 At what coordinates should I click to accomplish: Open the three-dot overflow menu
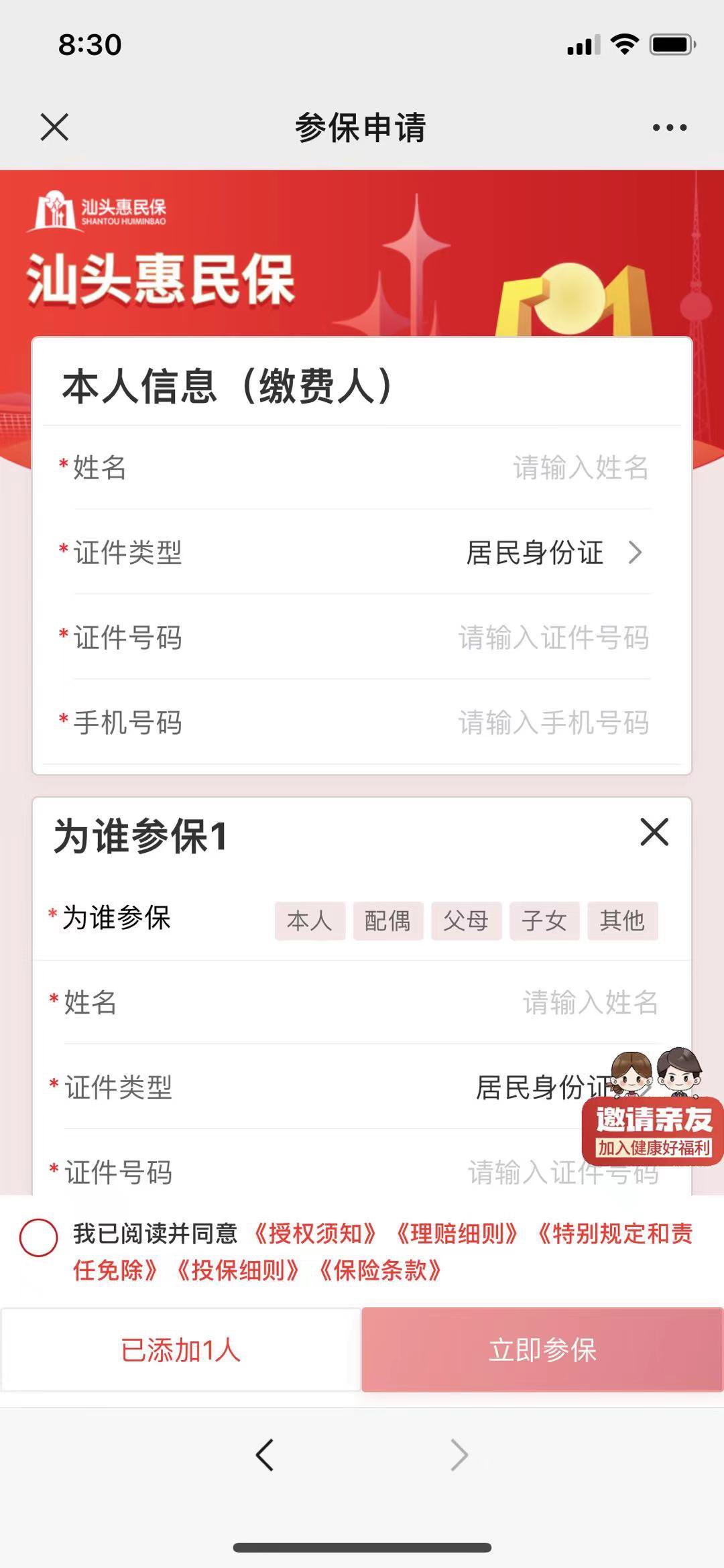[x=669, y=127]
